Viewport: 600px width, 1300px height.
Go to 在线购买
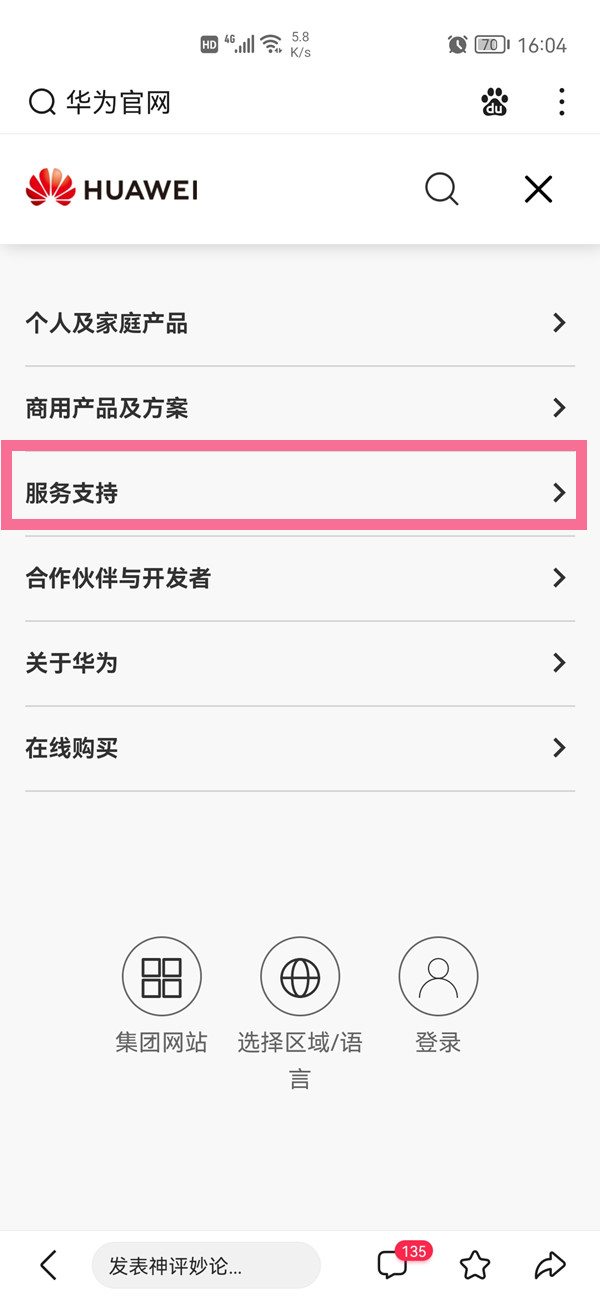pos(298,748)
